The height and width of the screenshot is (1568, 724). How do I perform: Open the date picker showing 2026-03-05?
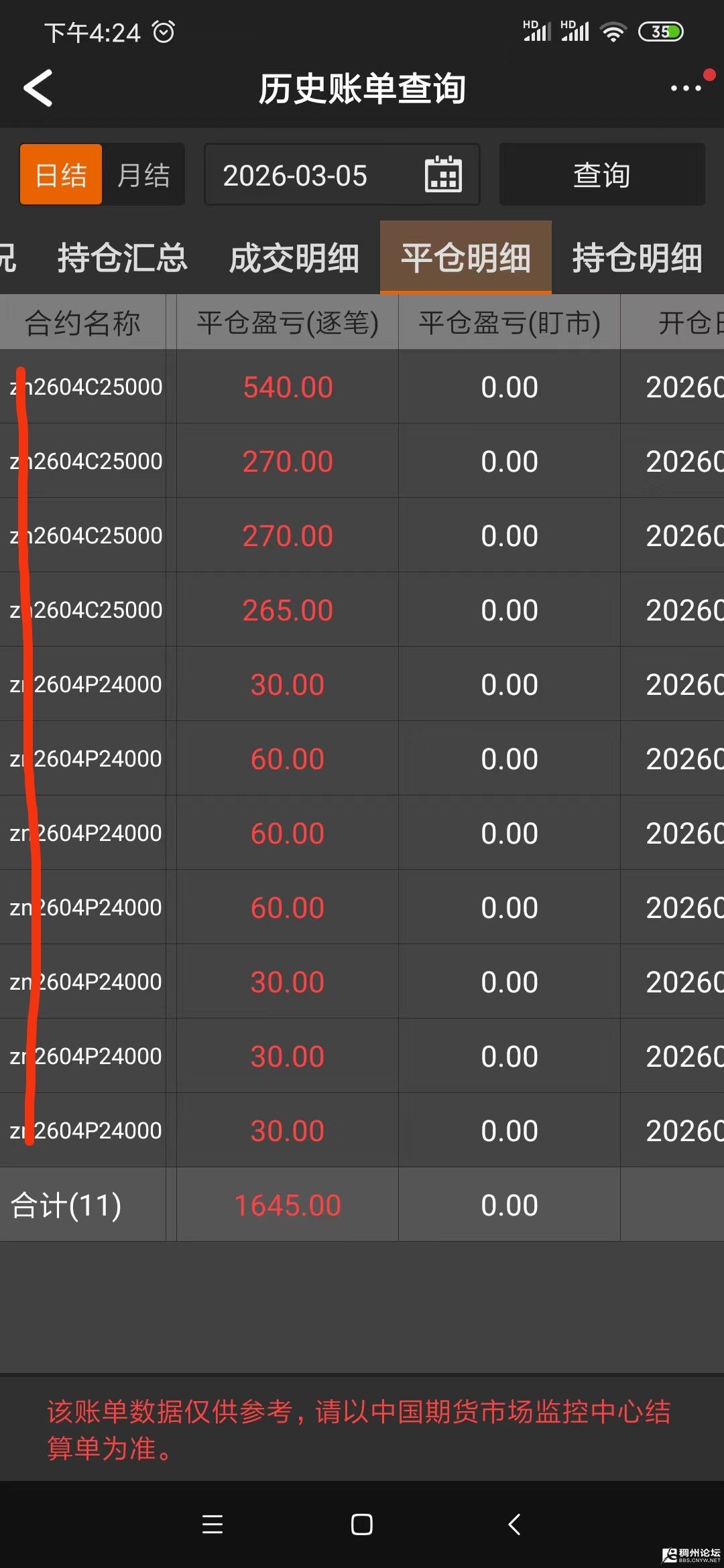click(x=342, y=175)
